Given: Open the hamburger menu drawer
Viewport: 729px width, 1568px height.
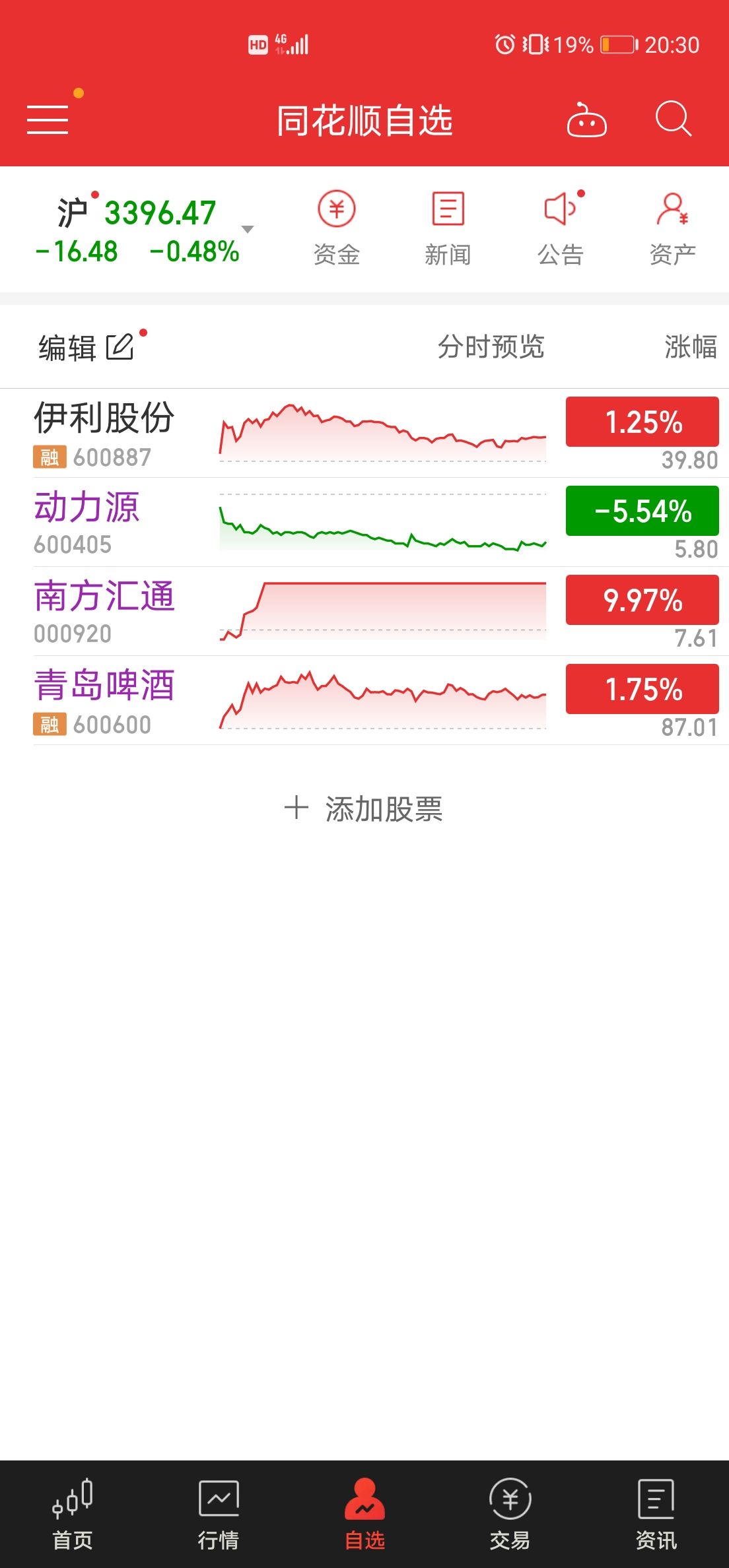Looking at the screenshot, I should tap(48, 119).
